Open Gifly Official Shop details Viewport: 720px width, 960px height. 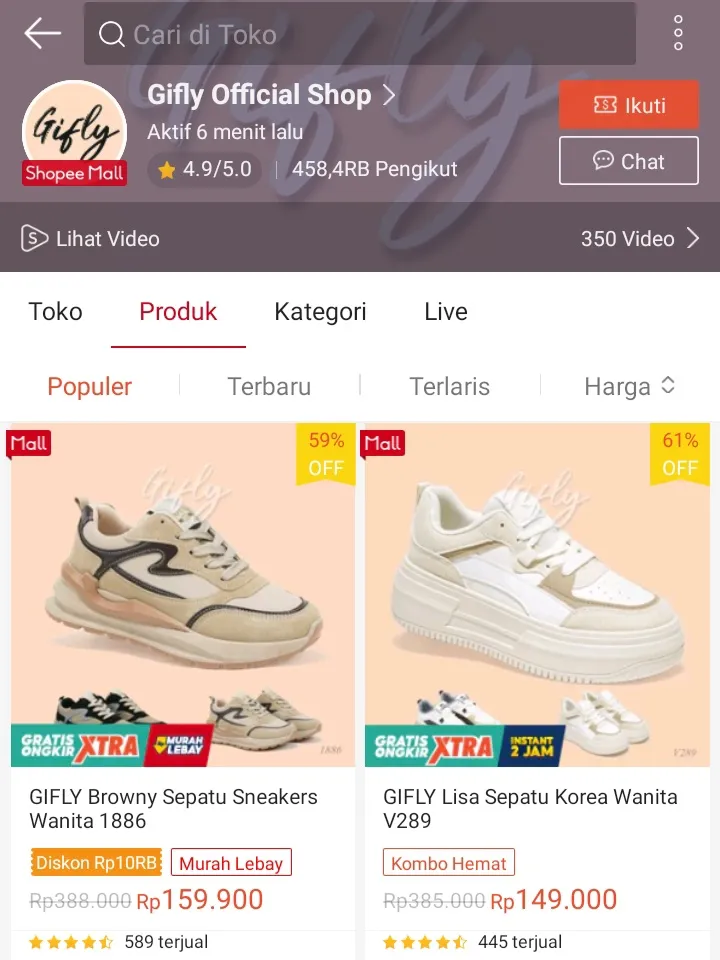click(x=272, y=95)
